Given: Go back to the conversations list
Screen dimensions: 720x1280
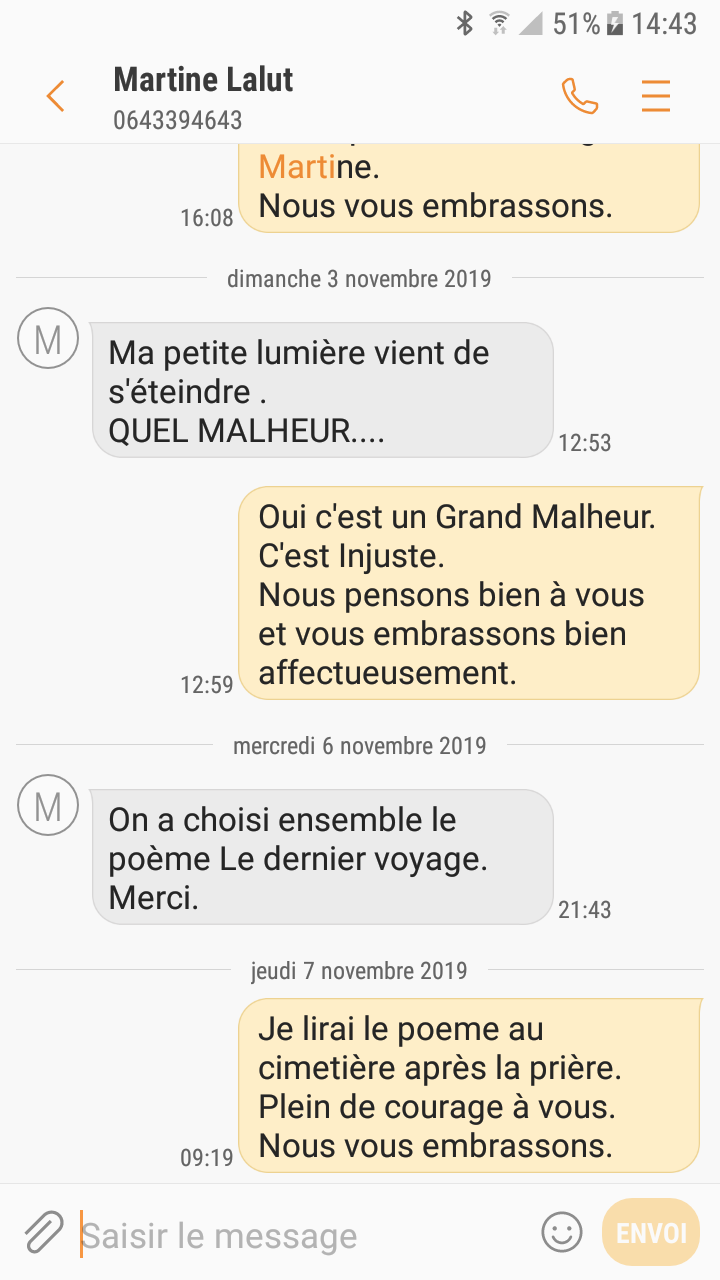Looking at the screenshot, I should (x=55, y=96).
